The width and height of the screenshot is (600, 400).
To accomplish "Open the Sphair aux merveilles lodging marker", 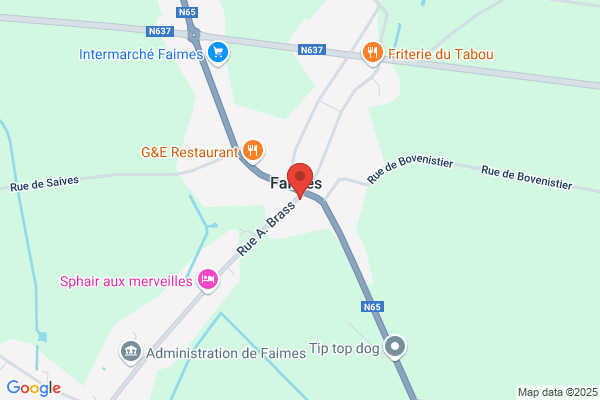I will click(x=208, y=280).
